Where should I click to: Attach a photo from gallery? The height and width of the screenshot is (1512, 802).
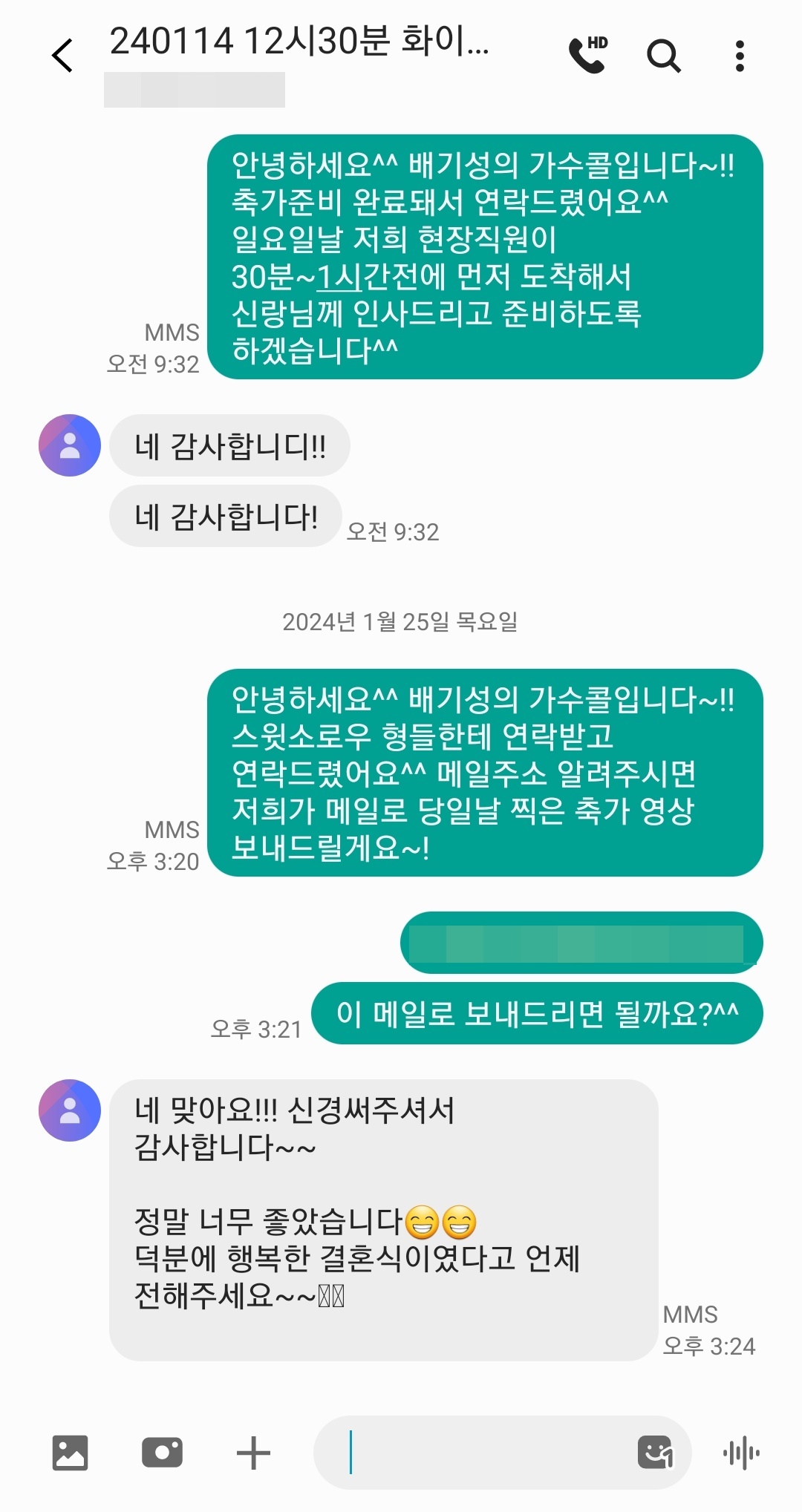[71, 1452]
